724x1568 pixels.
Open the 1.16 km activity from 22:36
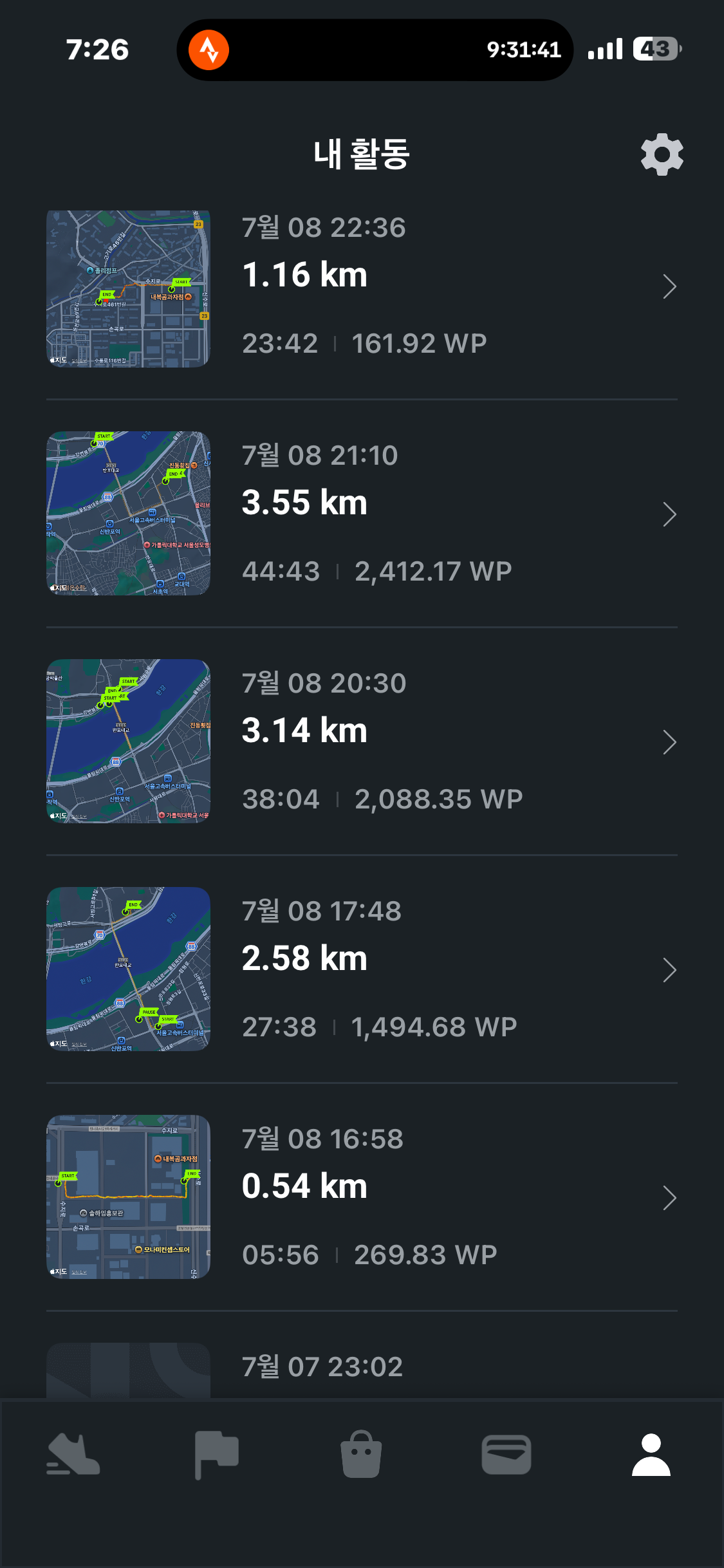tap(362, 287)
